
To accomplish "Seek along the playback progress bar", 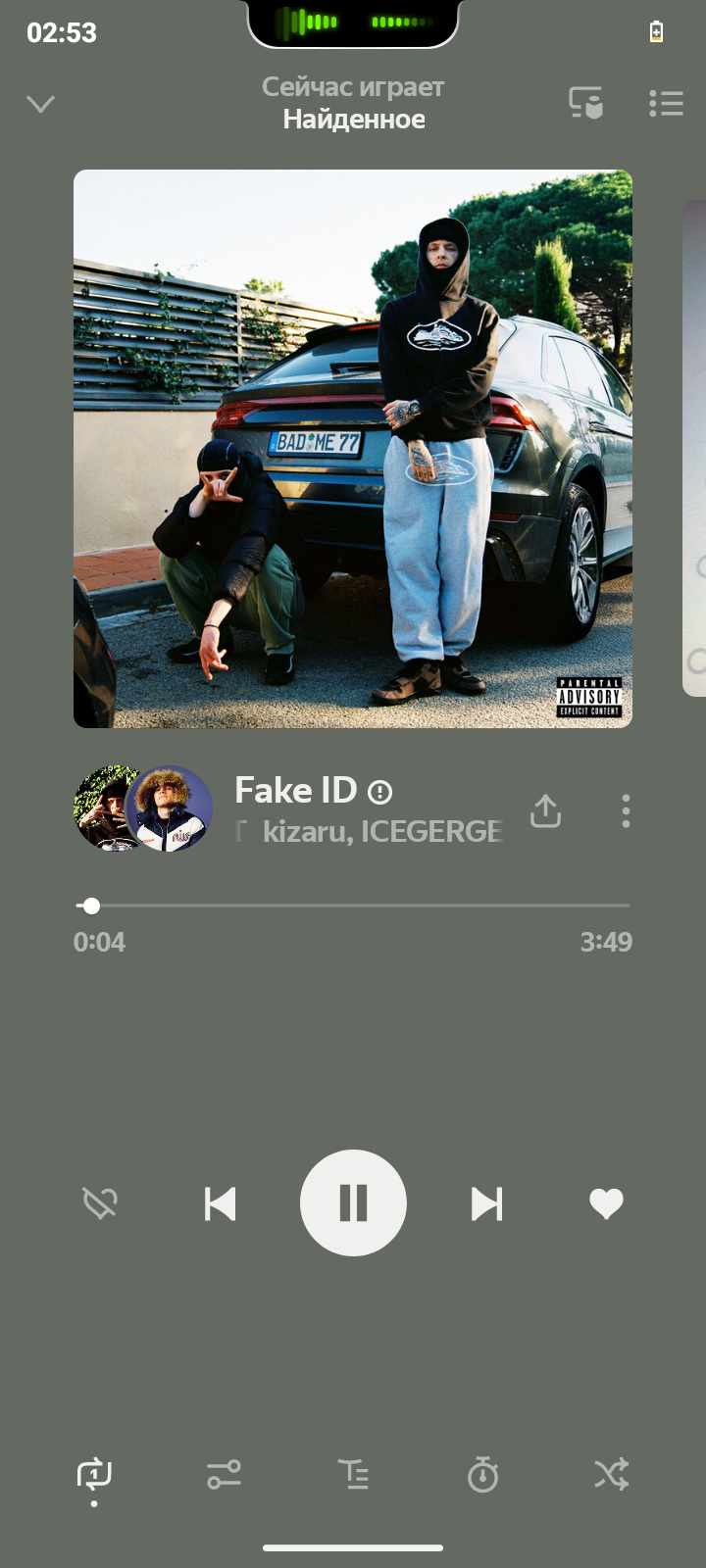I will 353,906.
